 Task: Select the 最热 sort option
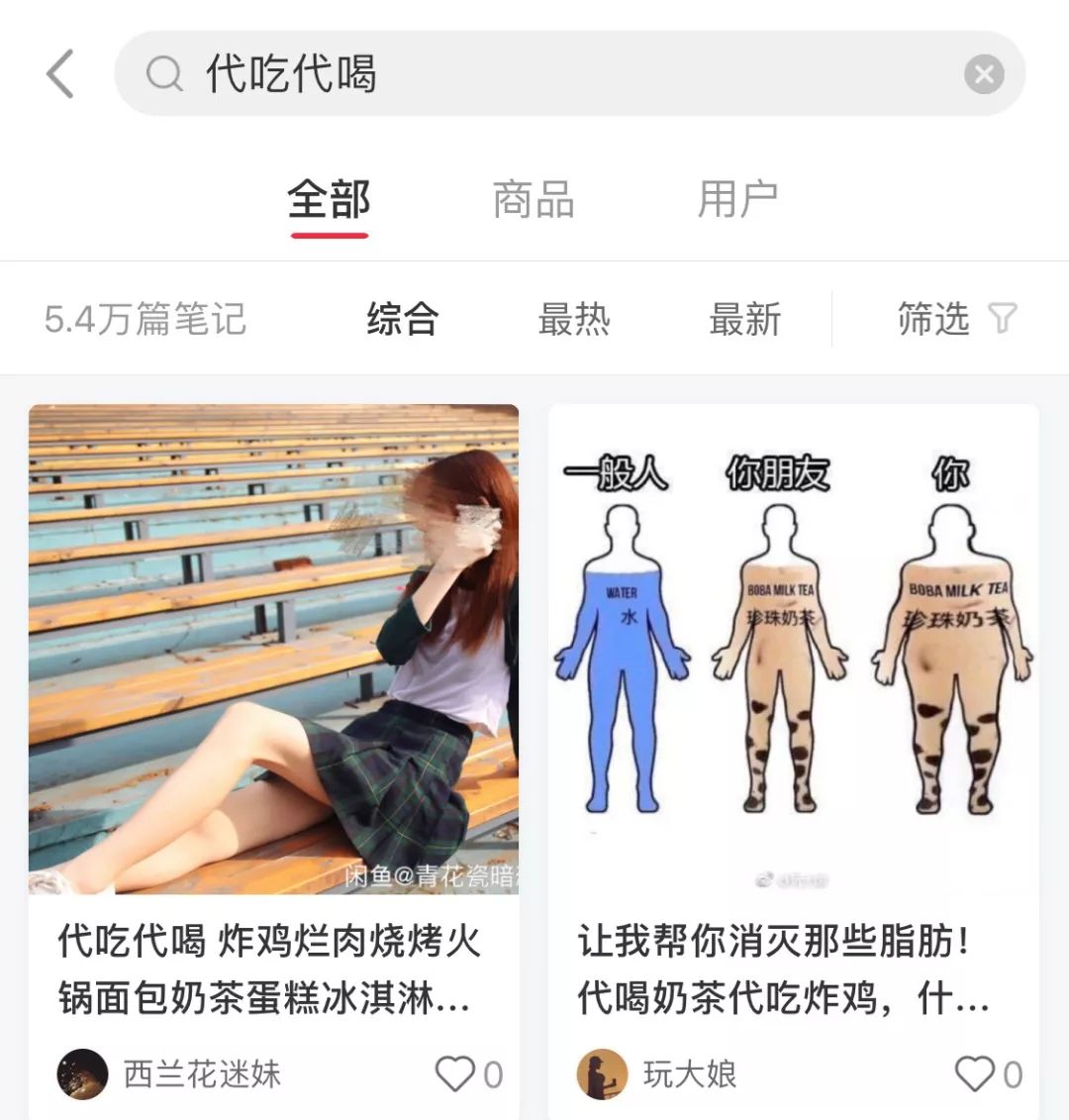click(574, 318)
